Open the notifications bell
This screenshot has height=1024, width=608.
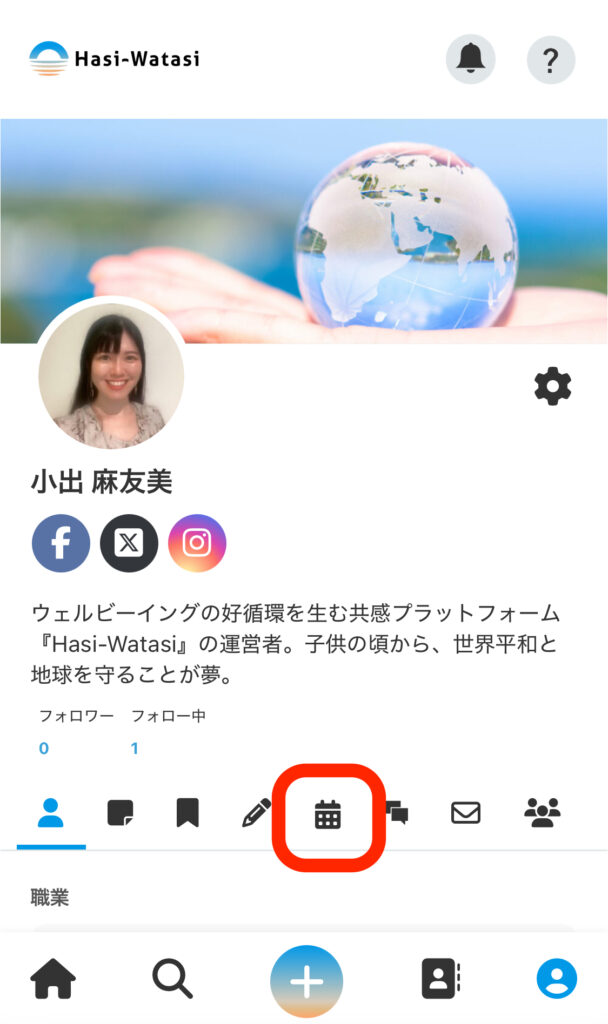pos(470,60)
